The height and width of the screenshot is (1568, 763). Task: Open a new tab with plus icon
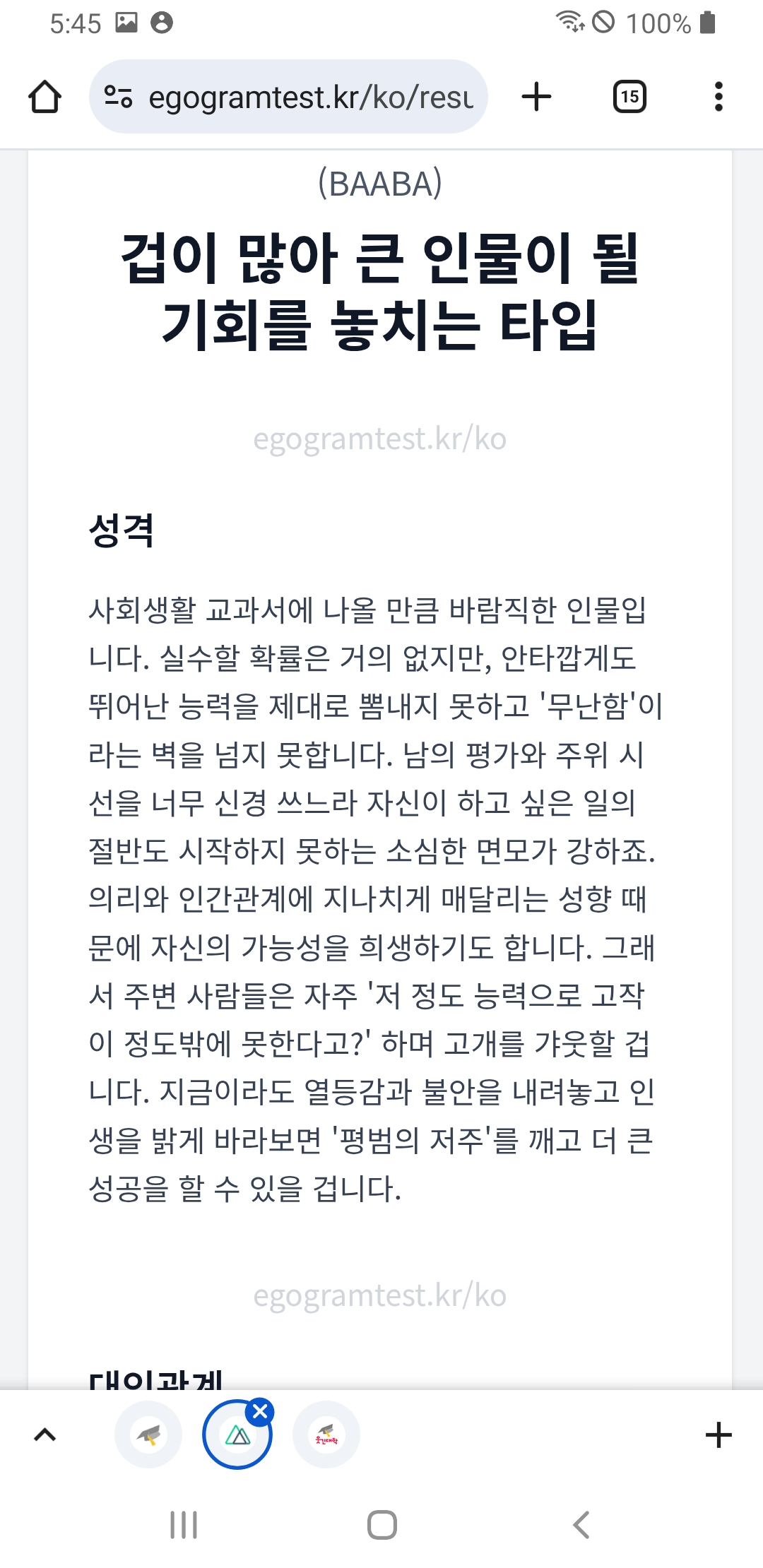536,97
